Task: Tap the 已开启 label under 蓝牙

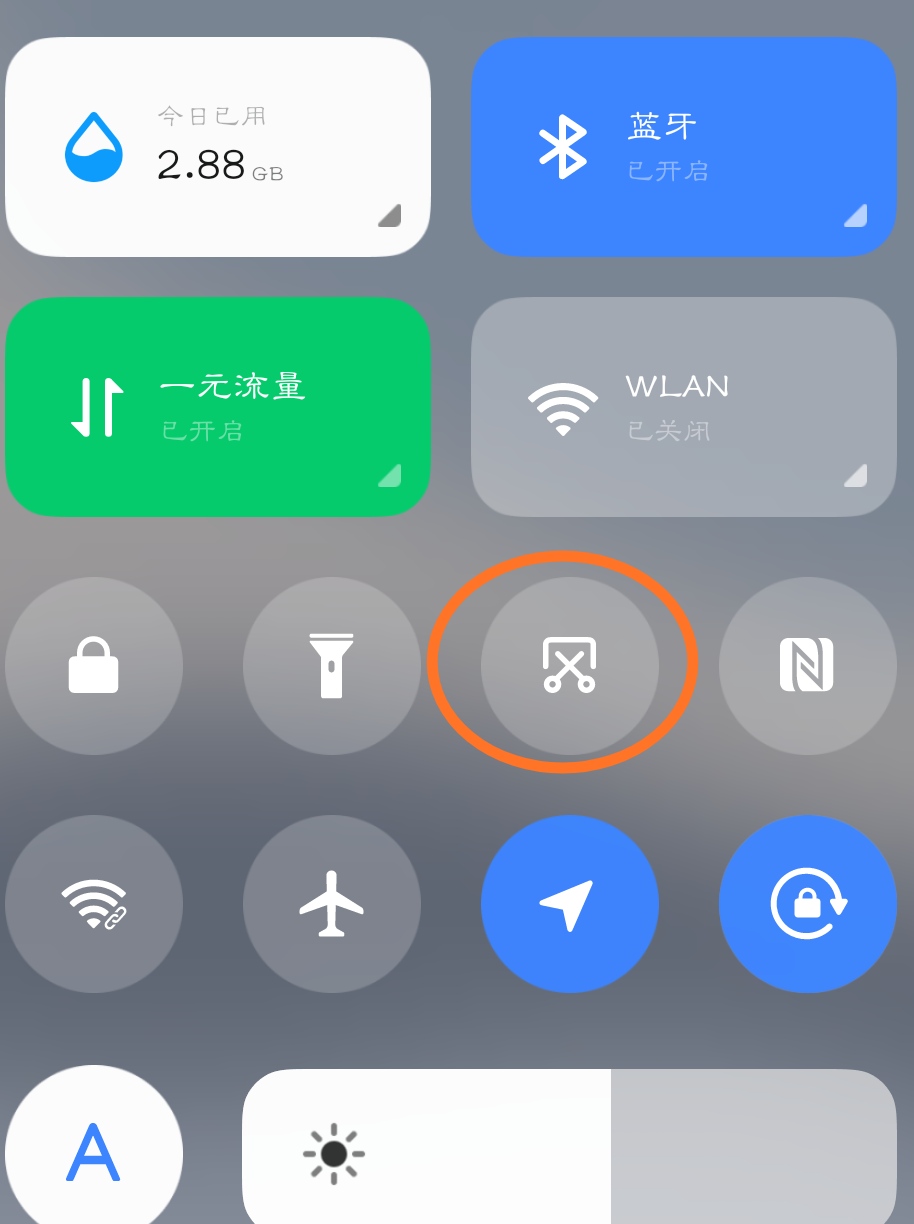Action: click(x=668, y=170)
